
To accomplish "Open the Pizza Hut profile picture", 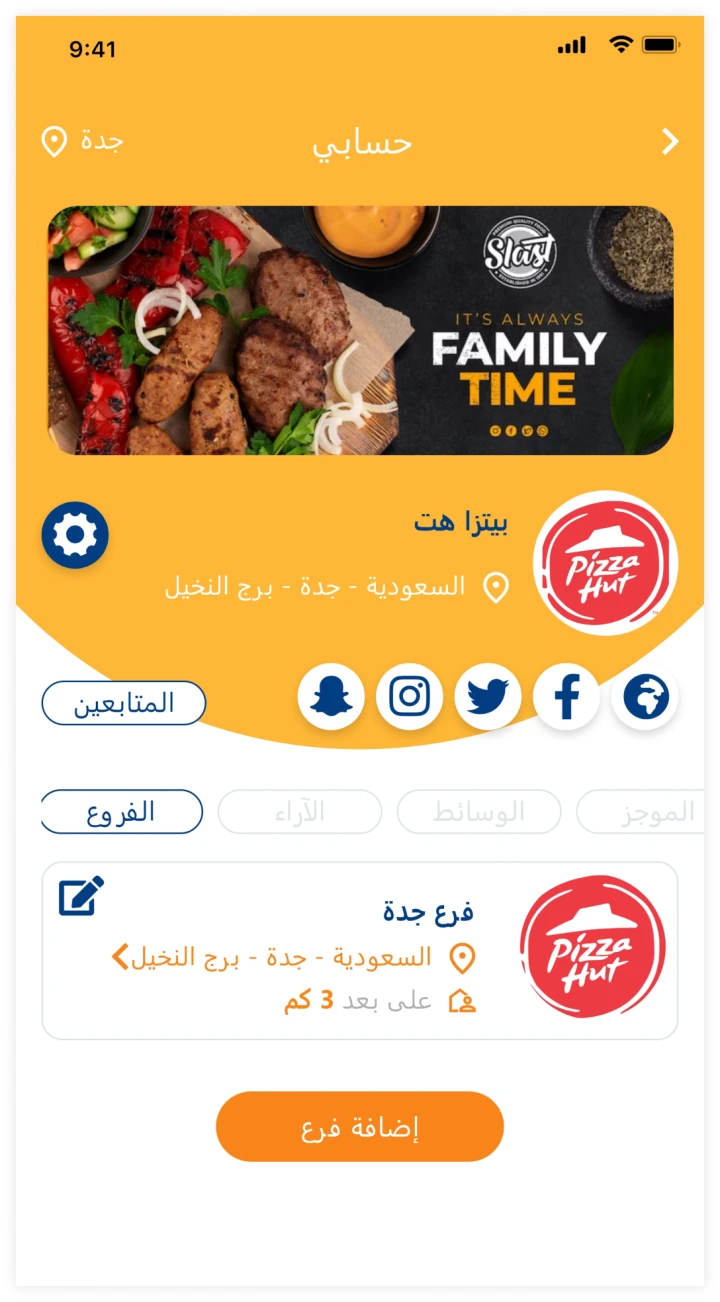I will [605, 563].
